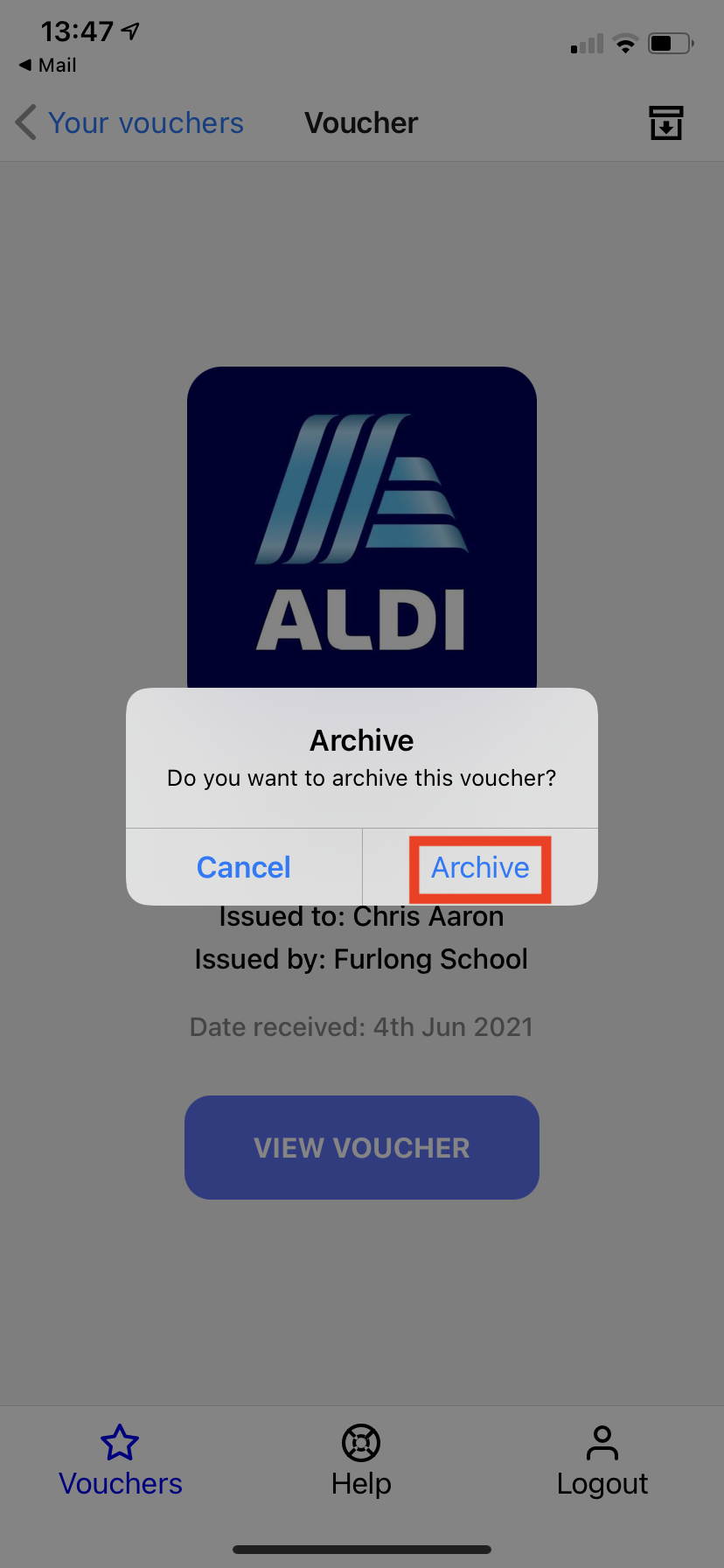Go back to Your vouchers
Image resolution: width=724 pixels, height=1568 pixels.
pos(129,123)
